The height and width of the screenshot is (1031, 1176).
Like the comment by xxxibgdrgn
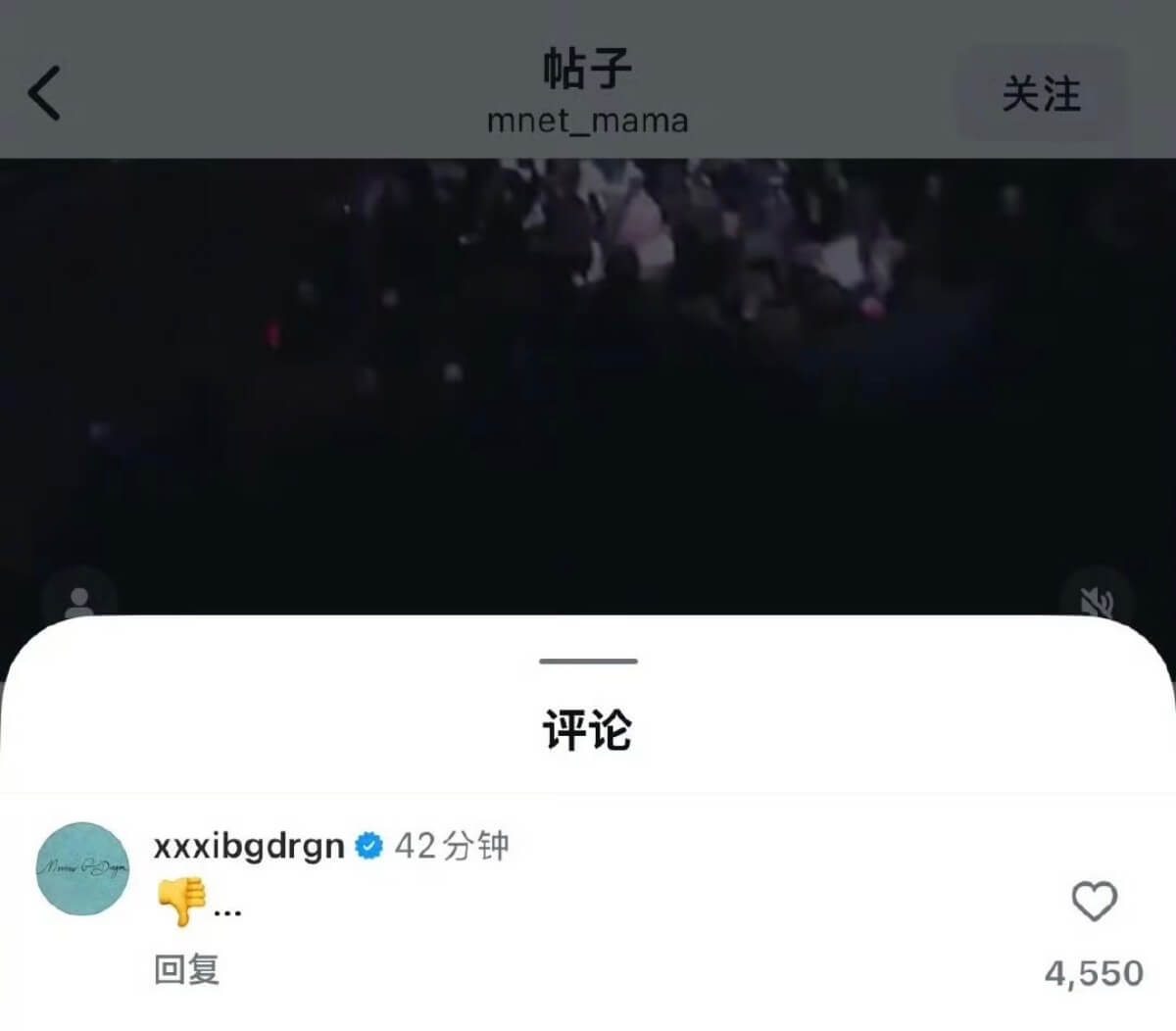click(1094, 902)
